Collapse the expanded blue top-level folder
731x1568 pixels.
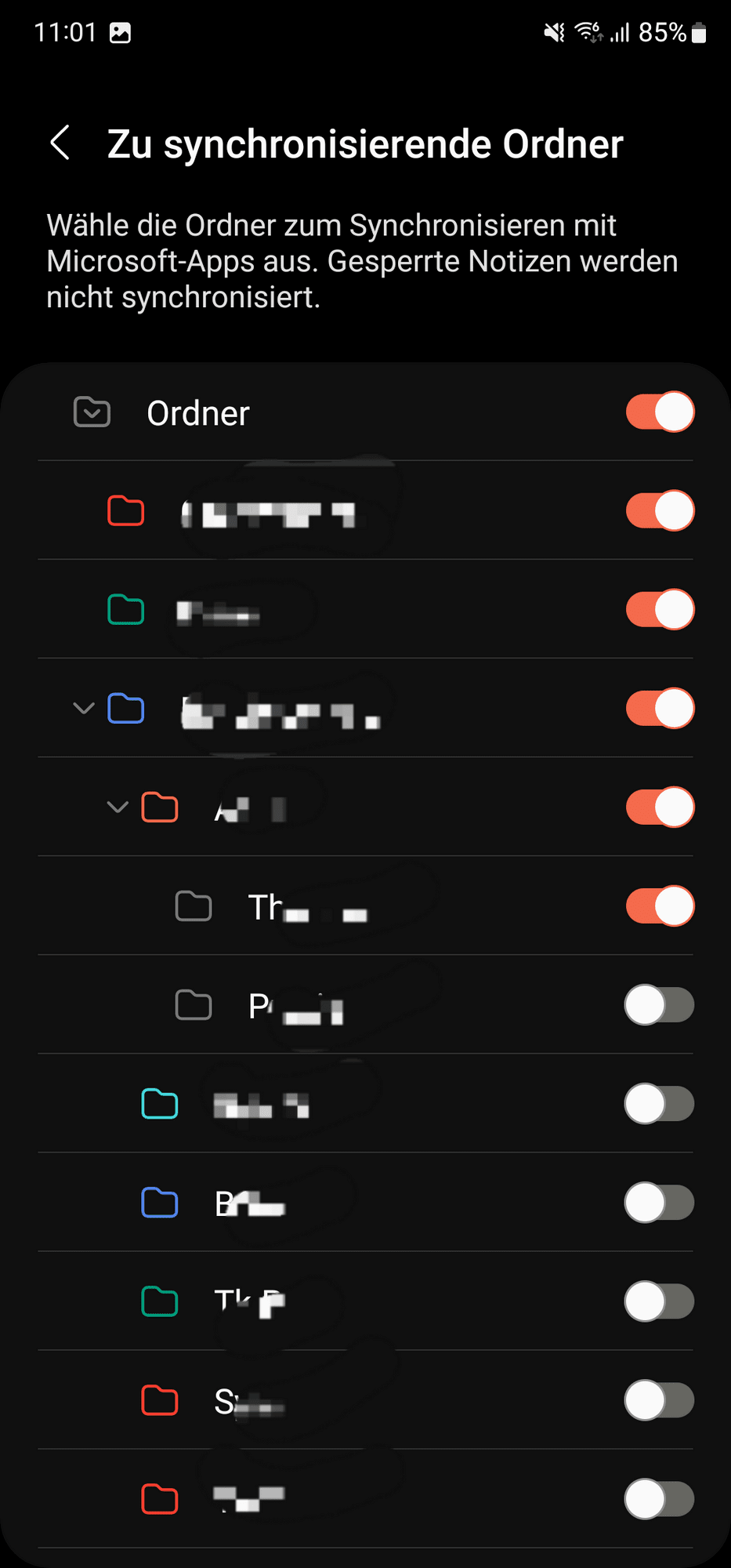click(x=84, y=708)
